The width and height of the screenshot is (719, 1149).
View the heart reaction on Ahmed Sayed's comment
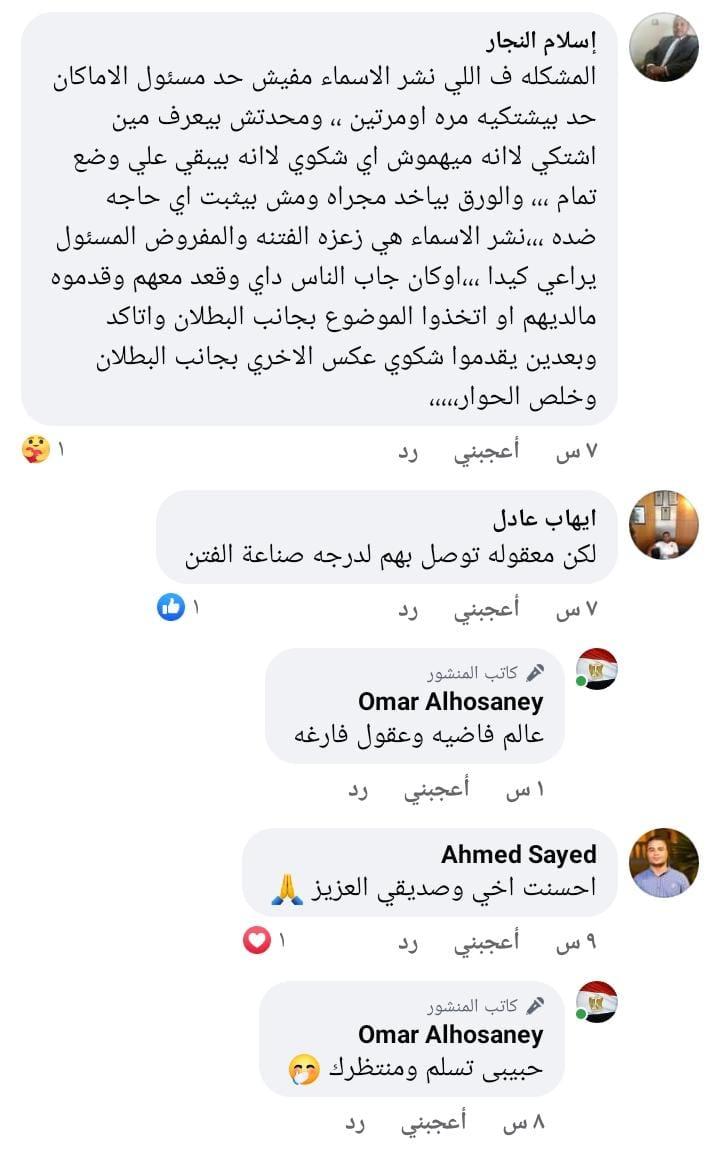point(257,940)
